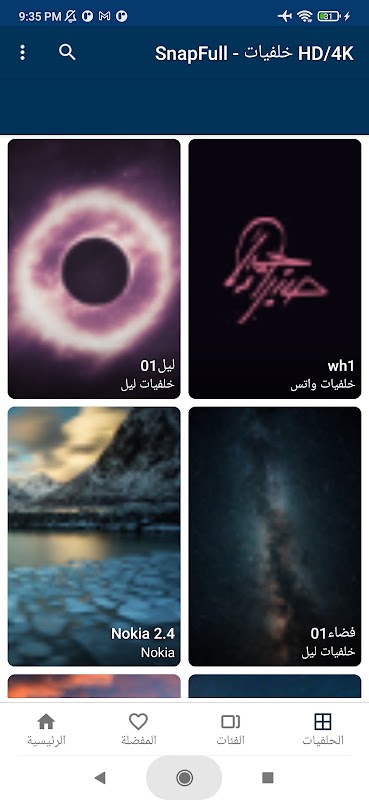Open the فضاء01 galaxy wallpaper
369x800 pixels.
point(275,536)
